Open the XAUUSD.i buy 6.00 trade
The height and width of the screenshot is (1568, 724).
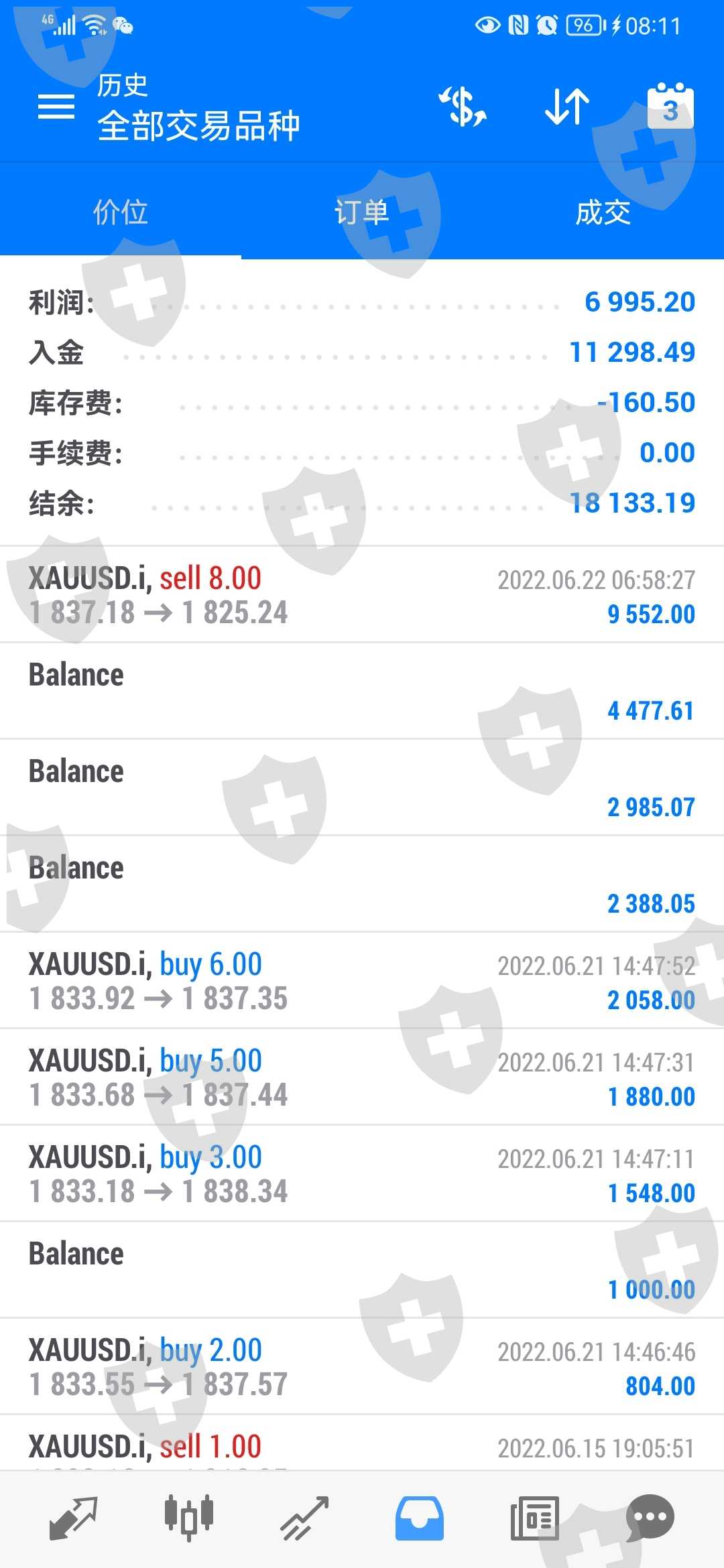pyautogui.click(x=362, y=981)
